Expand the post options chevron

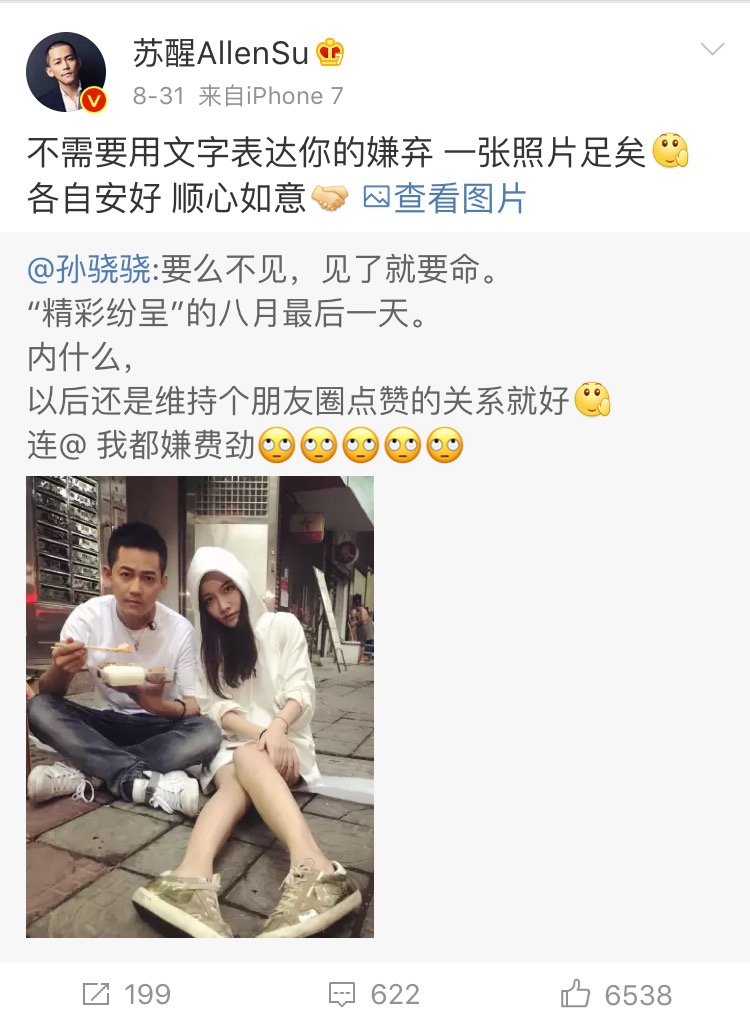pyautogui.click(x=712, y=50)
